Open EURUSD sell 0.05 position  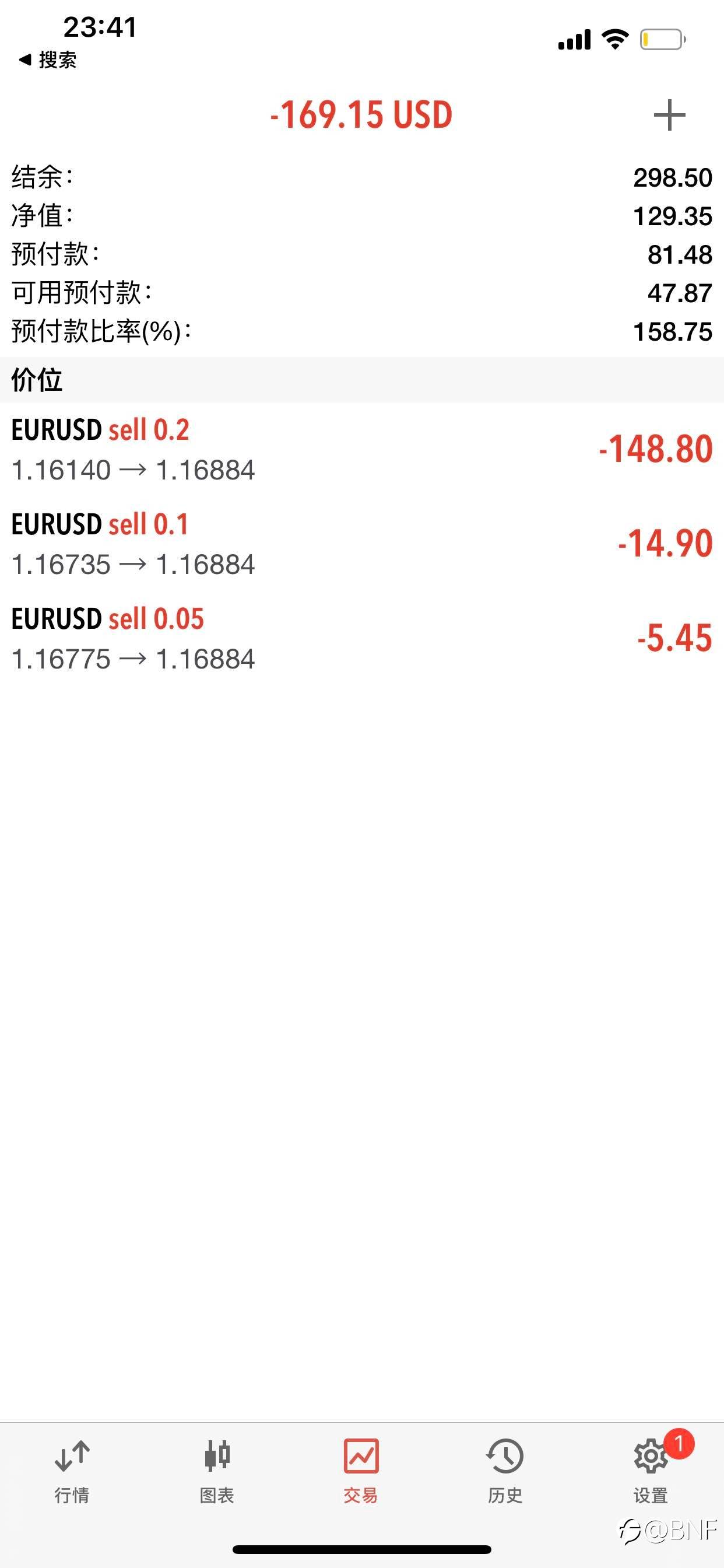coord(362,638)
